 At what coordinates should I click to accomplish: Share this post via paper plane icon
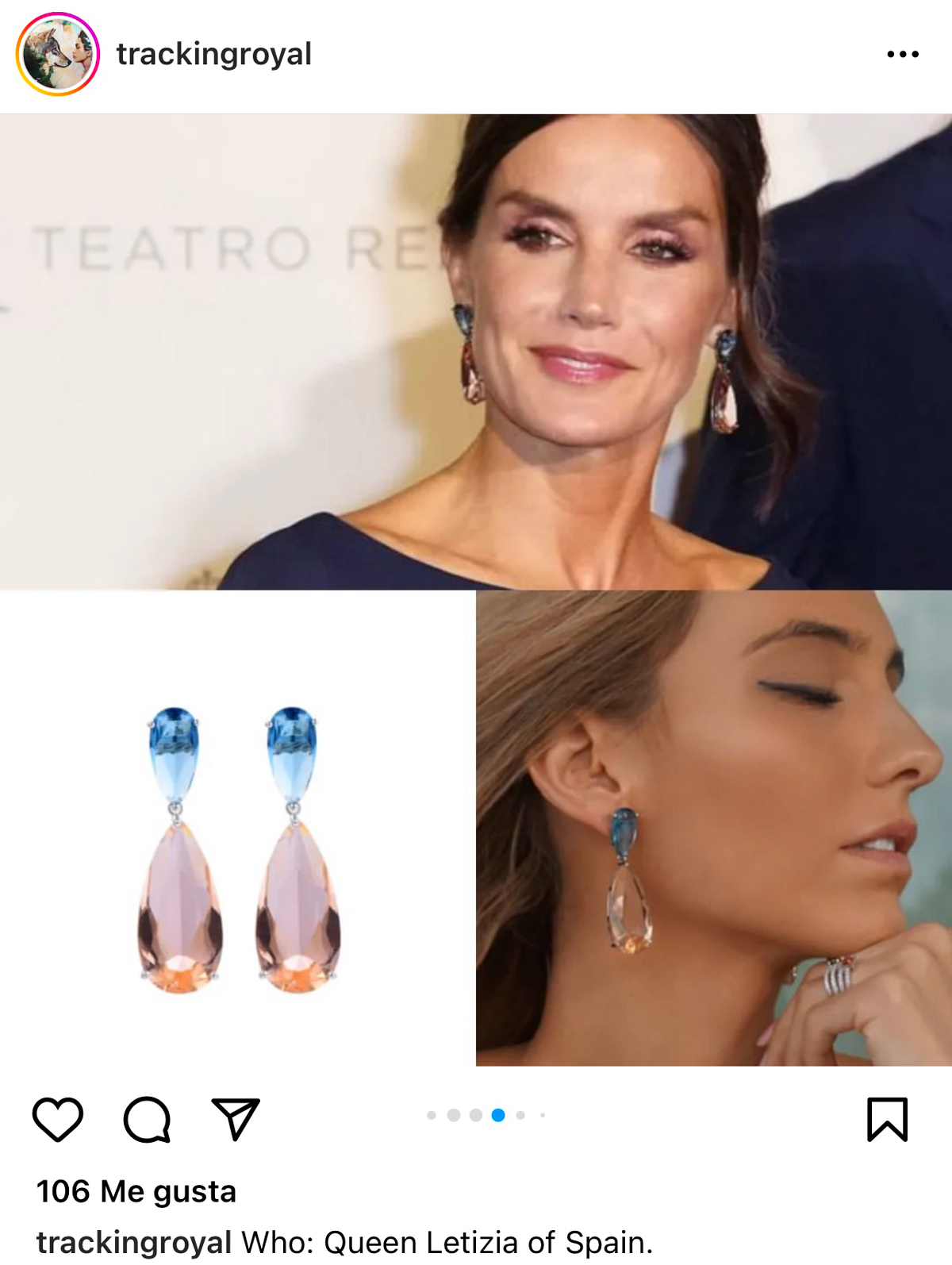coord(236,1119)
